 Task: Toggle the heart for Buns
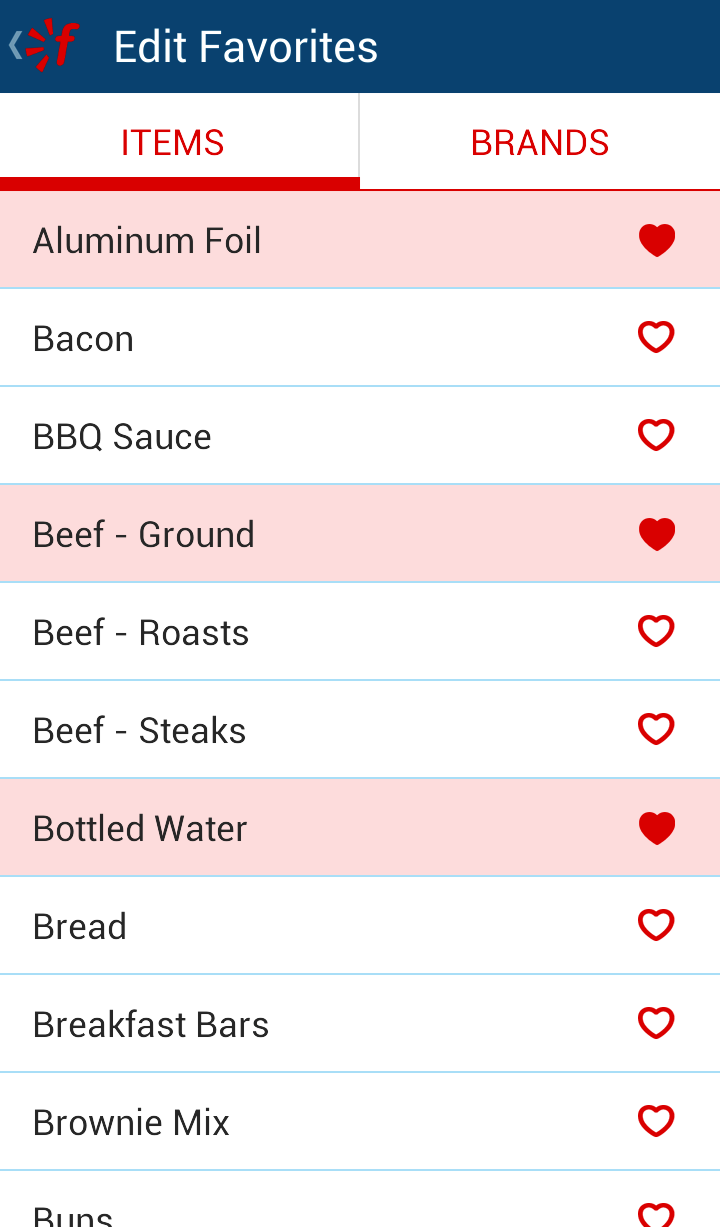(657, 1214)
